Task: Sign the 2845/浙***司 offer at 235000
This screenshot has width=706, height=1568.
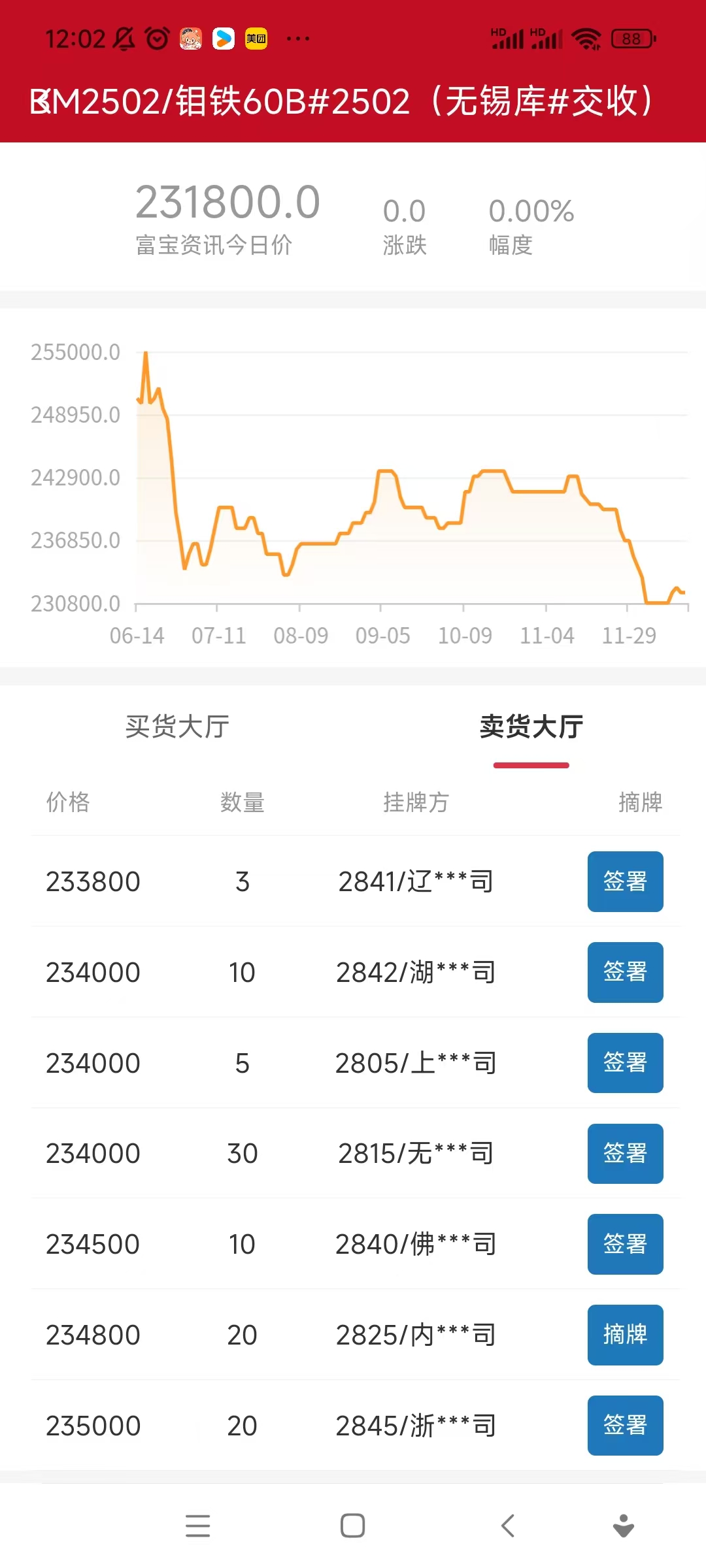Action: point(625,1426)
